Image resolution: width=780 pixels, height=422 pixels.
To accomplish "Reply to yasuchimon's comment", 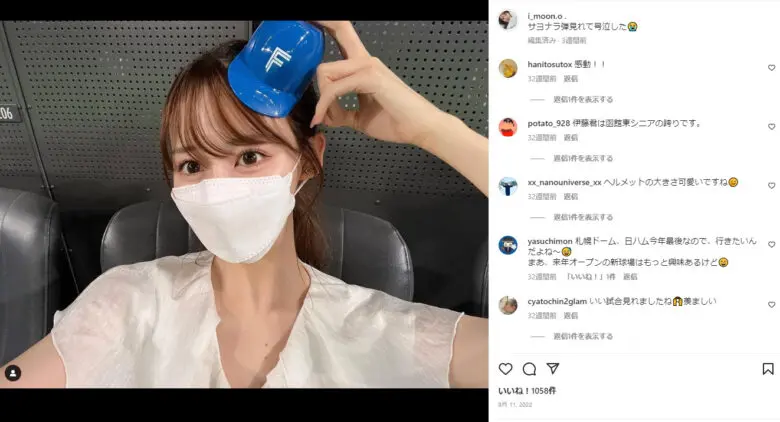I will [630, 276].
